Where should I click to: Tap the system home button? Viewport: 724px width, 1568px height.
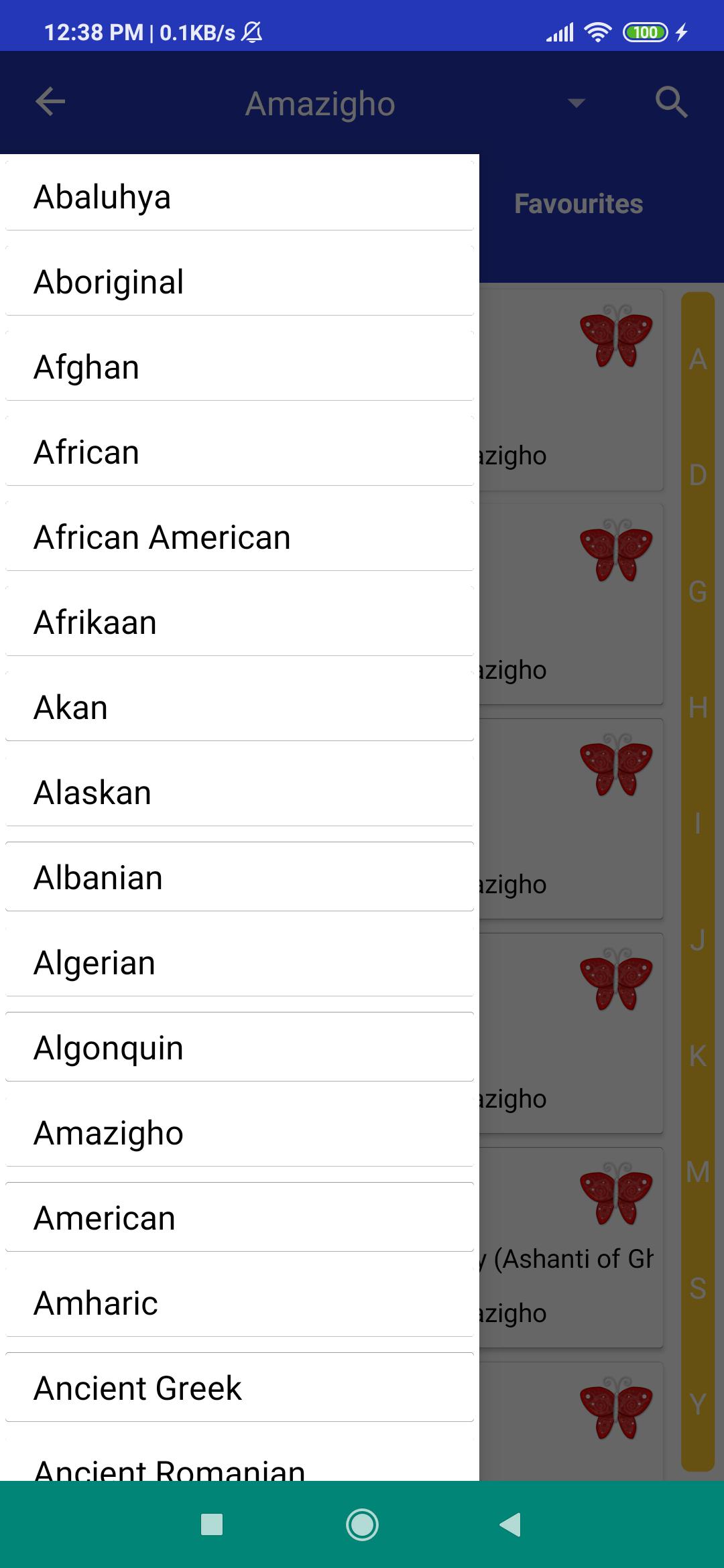[x=362, y=1524]
